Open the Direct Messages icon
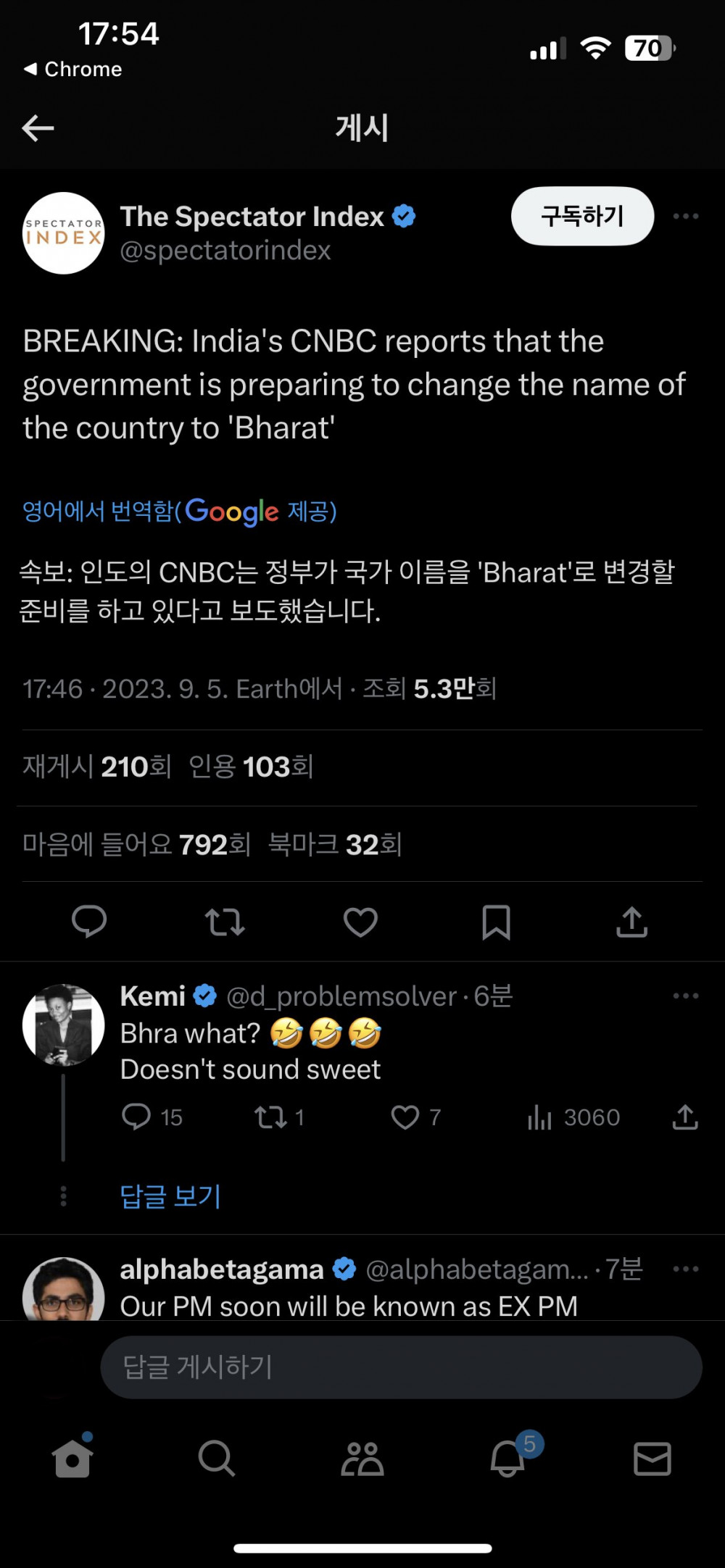The image size is (725, 1568). (x=652, y=1459)
